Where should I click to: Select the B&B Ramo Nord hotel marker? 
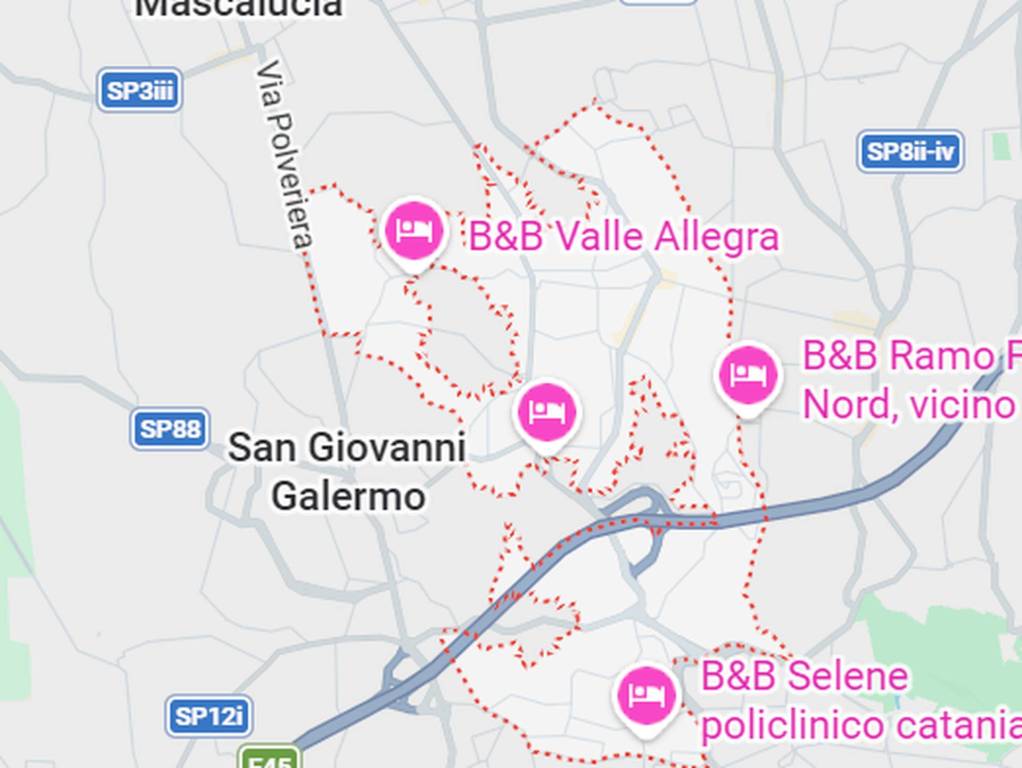[x=748, y=376]
